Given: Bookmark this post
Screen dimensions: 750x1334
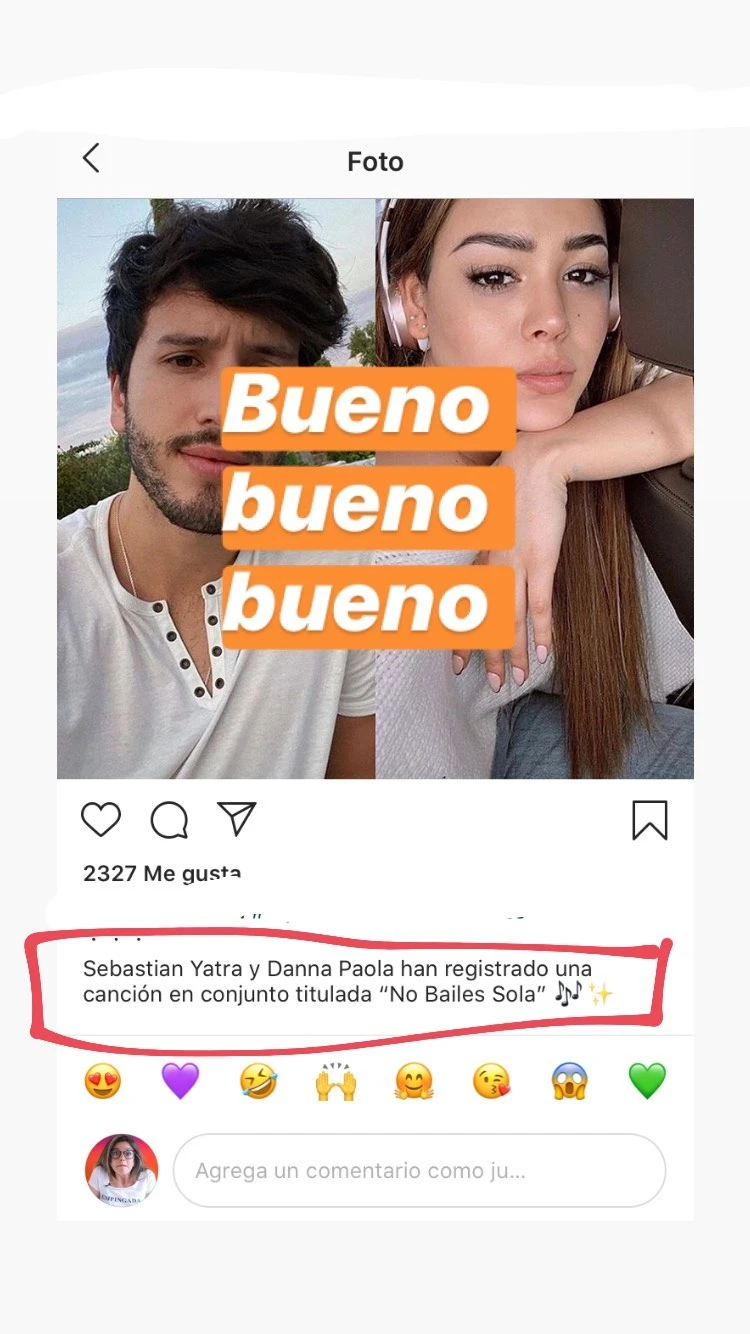Looking at the screenshot, I should [649, 820].
